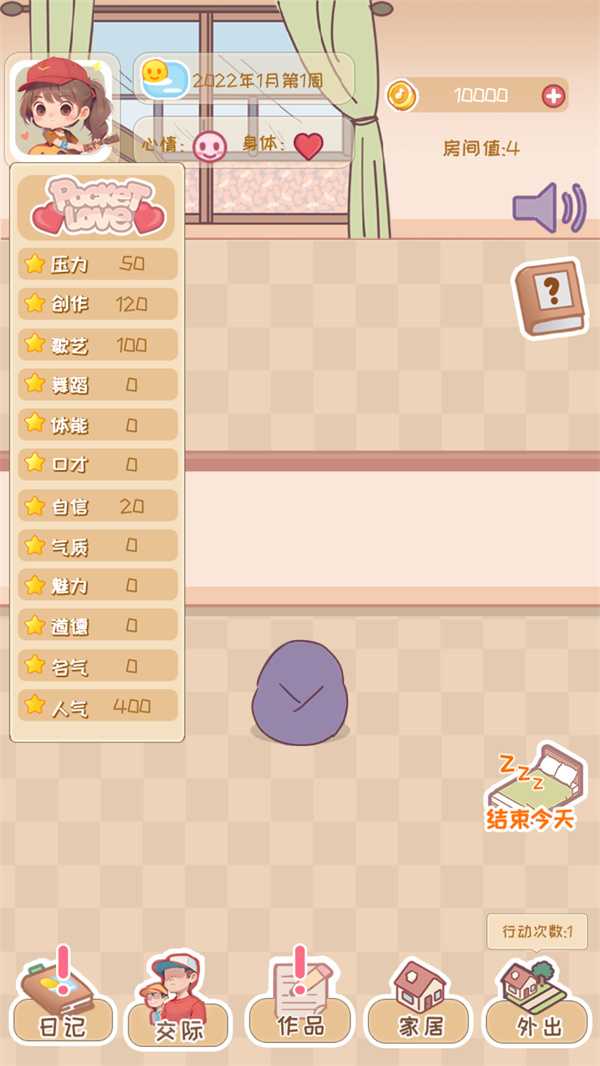The height and width of the screenshot is (1066, 600).
Task: Tap the character avatar portrait
Action: click(x=63, y=108)
